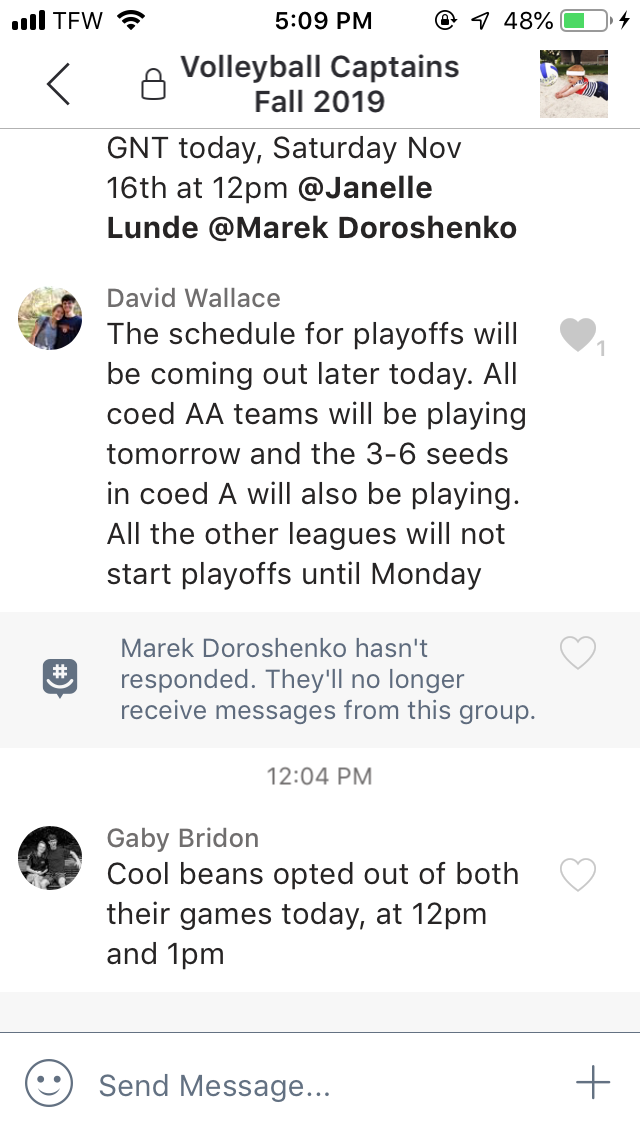
Task: Tap the @Marek Doroshenko mention
Action: click(363, 228)
